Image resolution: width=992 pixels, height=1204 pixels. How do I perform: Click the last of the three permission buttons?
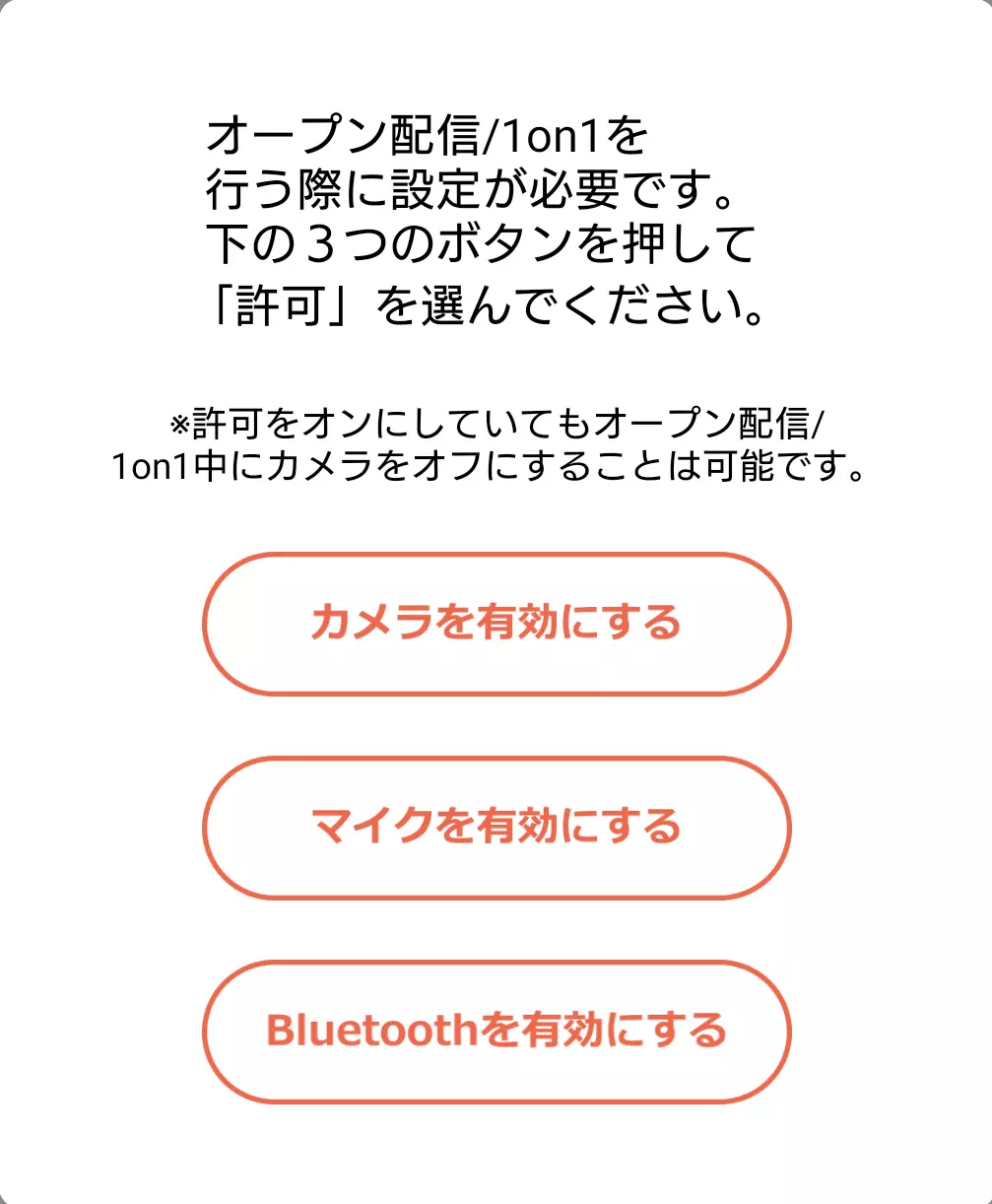coord(496,1033)
